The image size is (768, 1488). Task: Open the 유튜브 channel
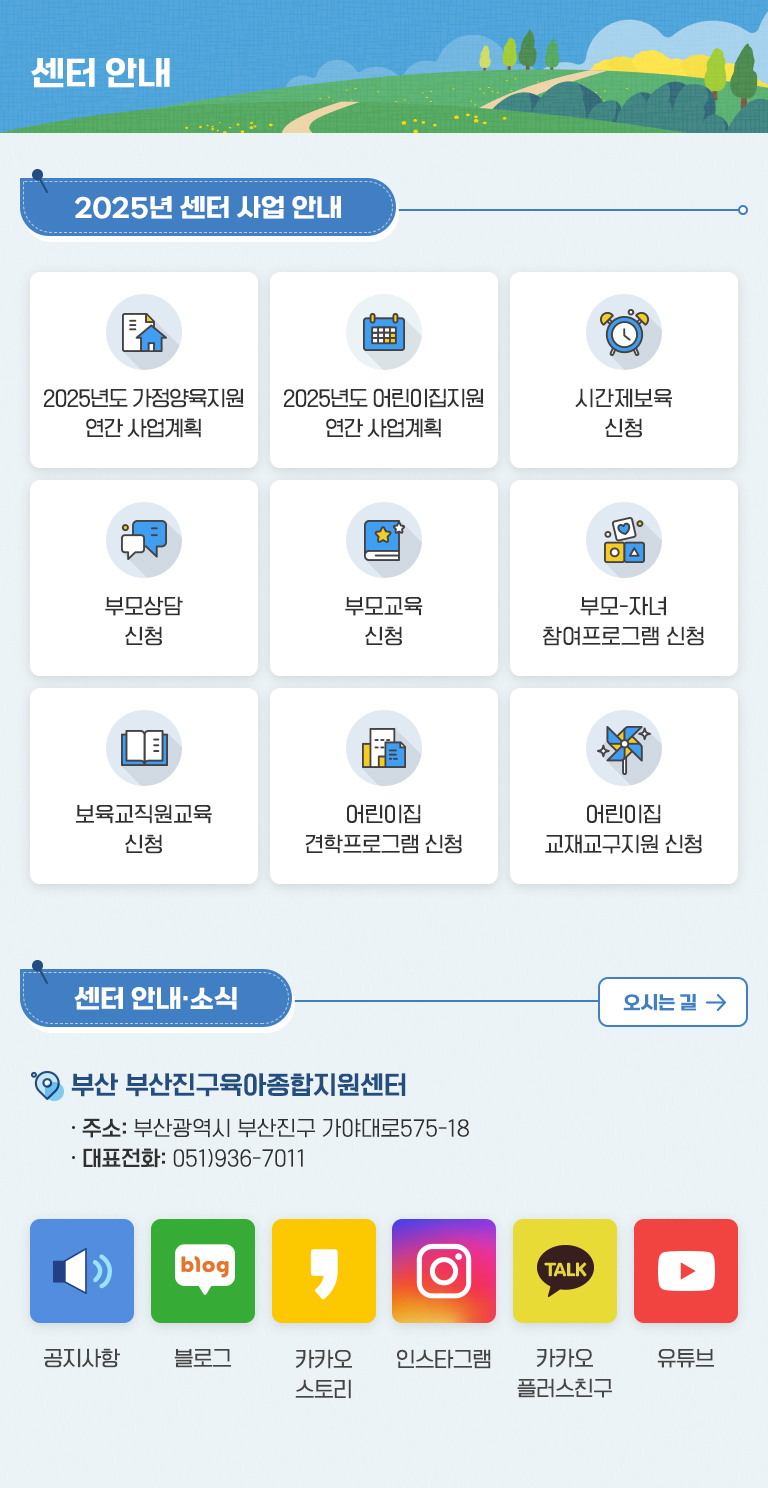(x=686, y=1271)
